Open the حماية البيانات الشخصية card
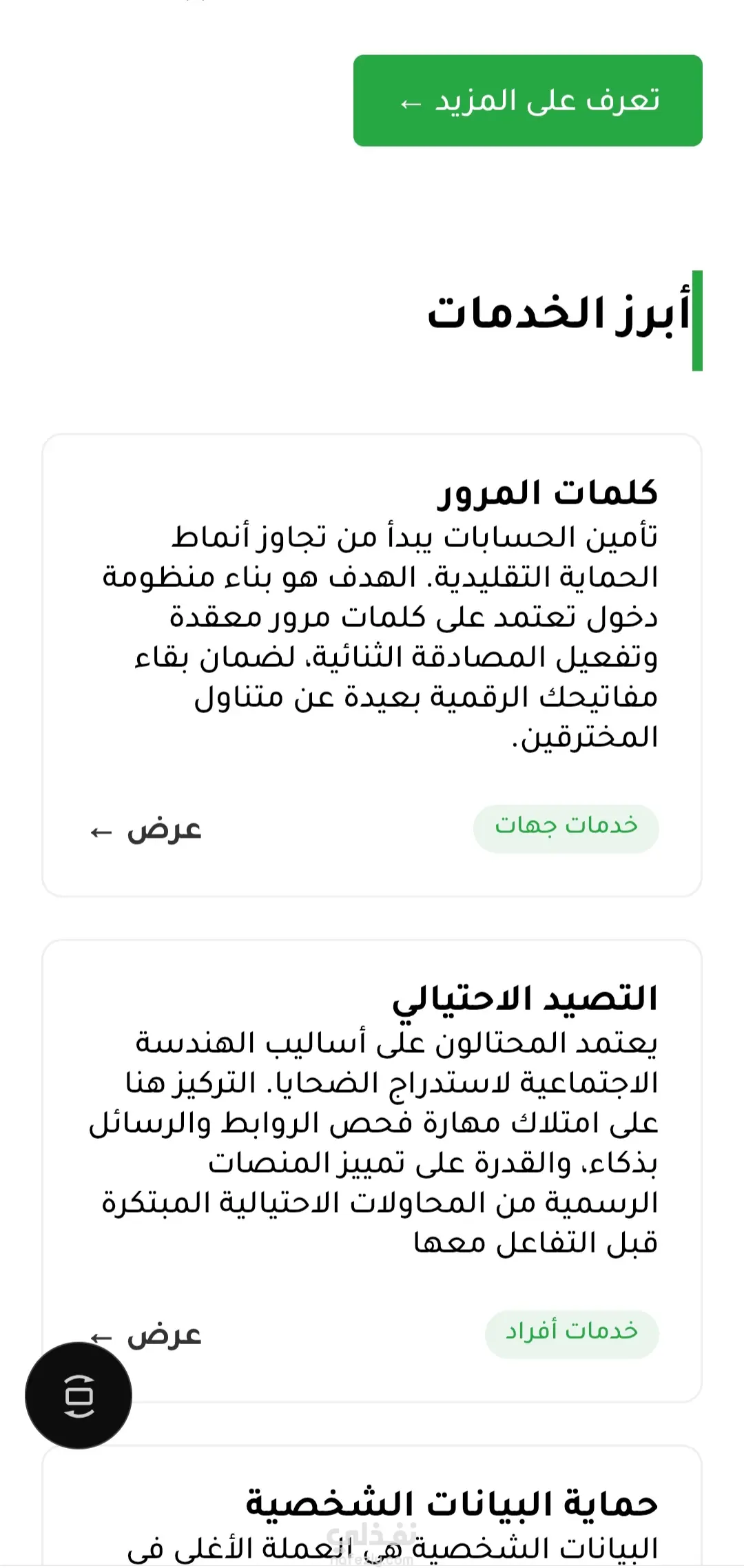Viewport: 744px width, 1568px height. click(372, 1506)
